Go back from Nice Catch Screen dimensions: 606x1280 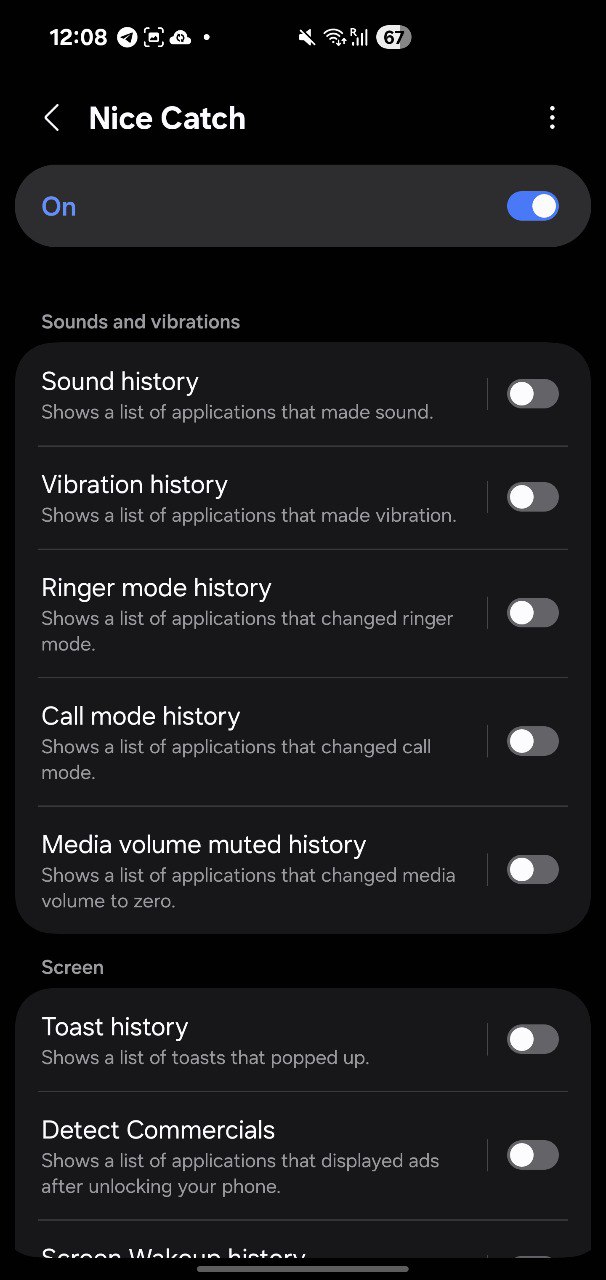pyautogui.click(x=52, y=118)
